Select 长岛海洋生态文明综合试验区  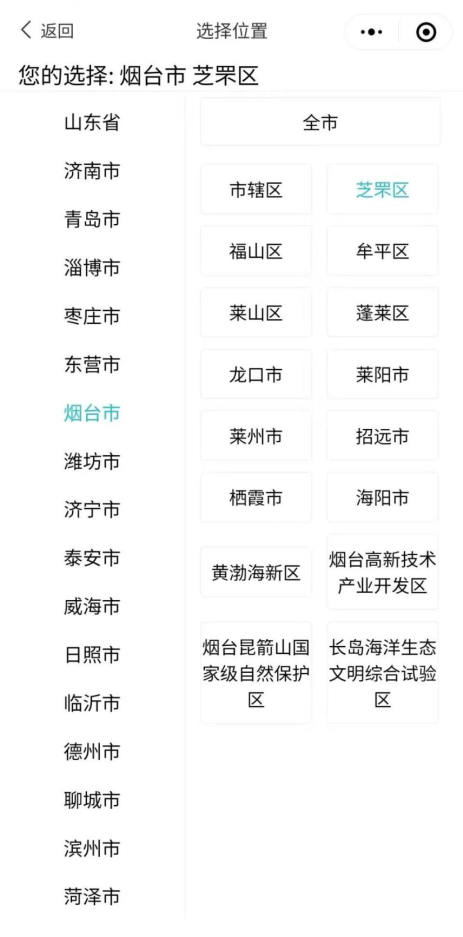click(382, 672)
